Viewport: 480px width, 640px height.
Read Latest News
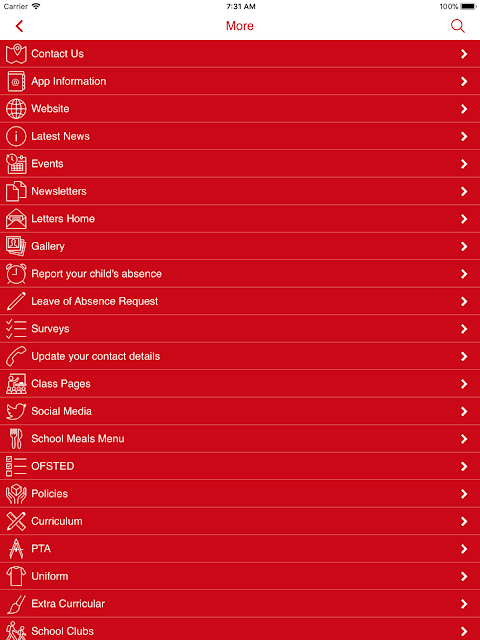pyautogui.click(x=240, y=136)
